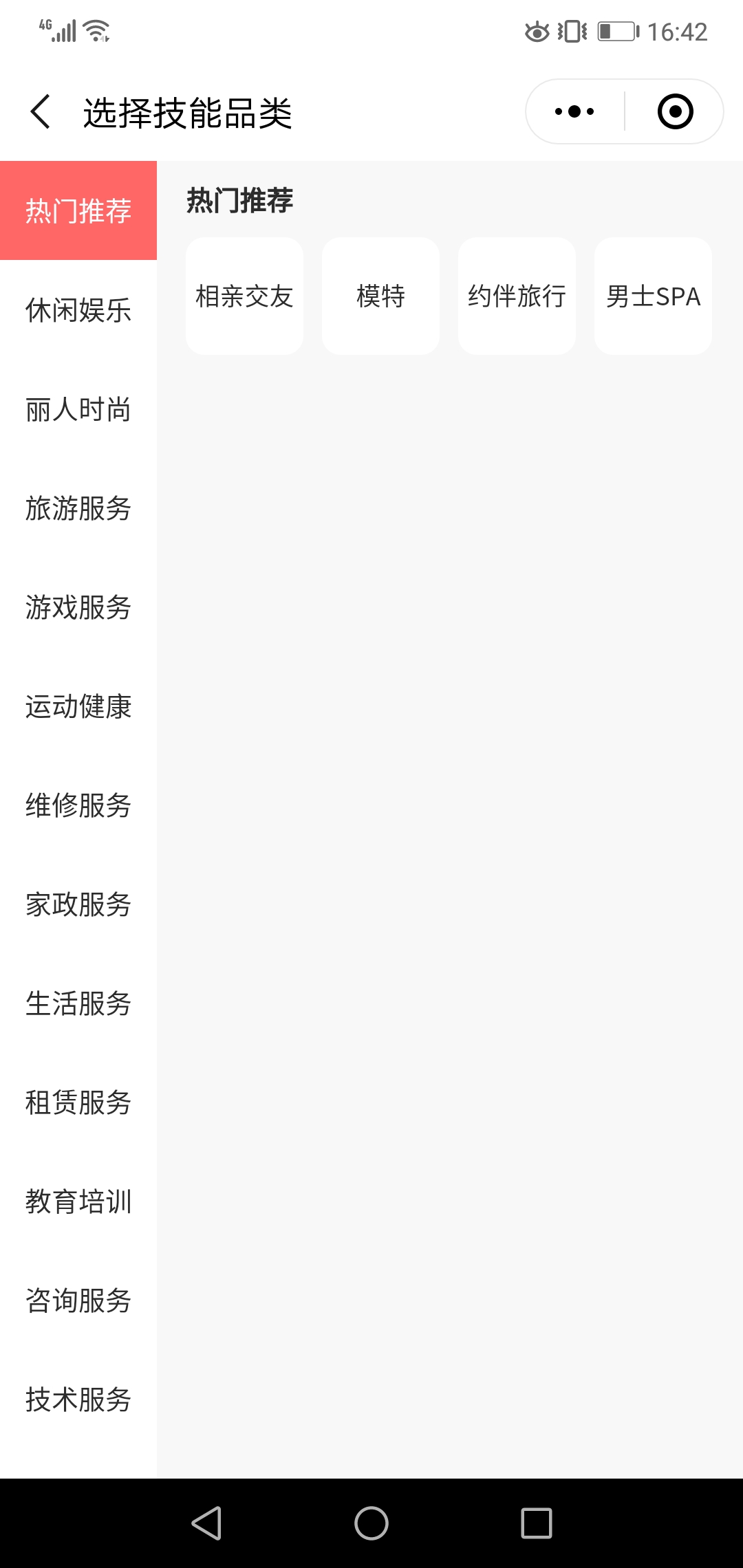Select the 热门推荐 category tab

tap(78, 210)
